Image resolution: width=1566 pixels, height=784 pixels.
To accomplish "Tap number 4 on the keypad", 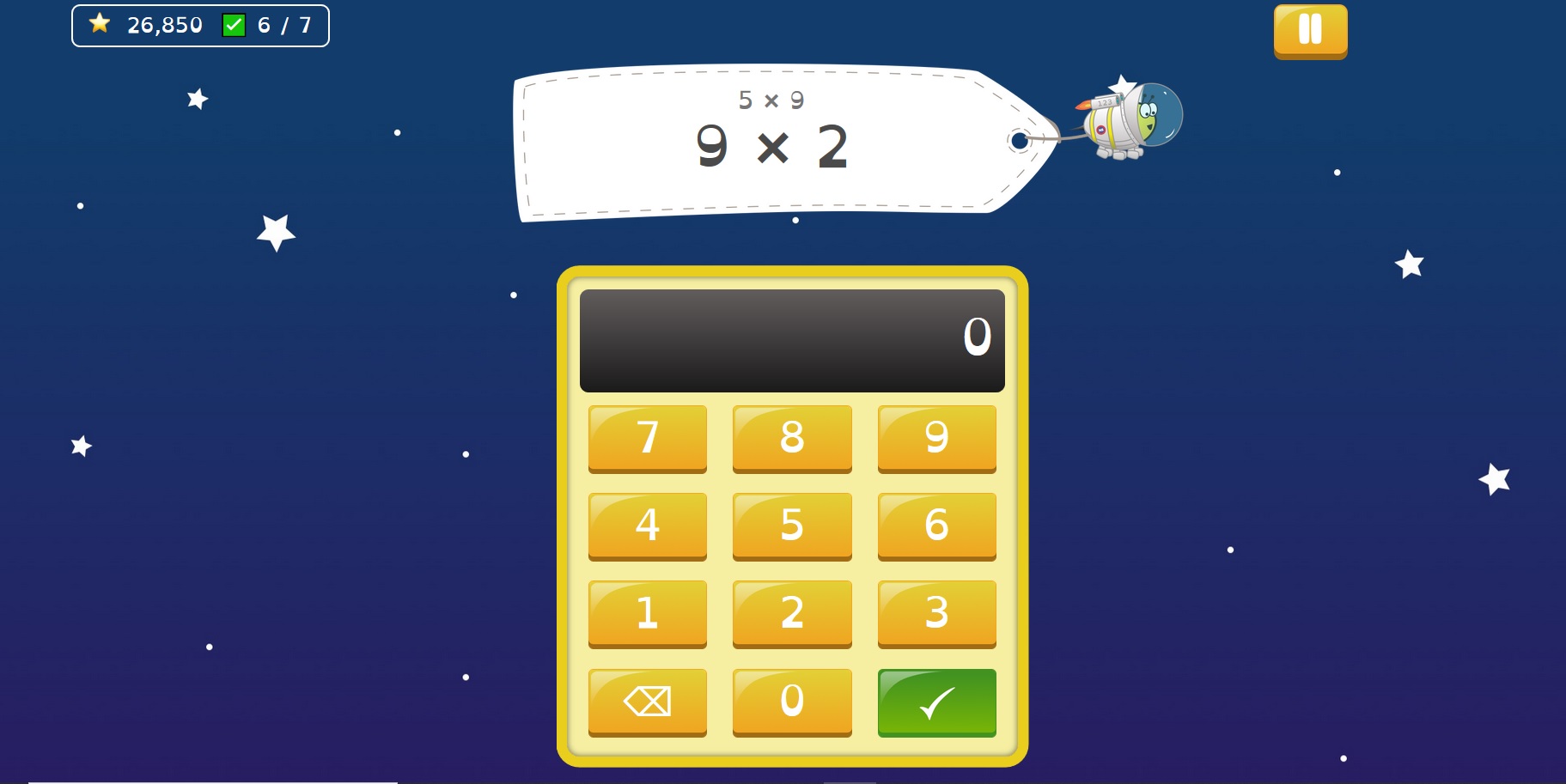I will point(648,526).
